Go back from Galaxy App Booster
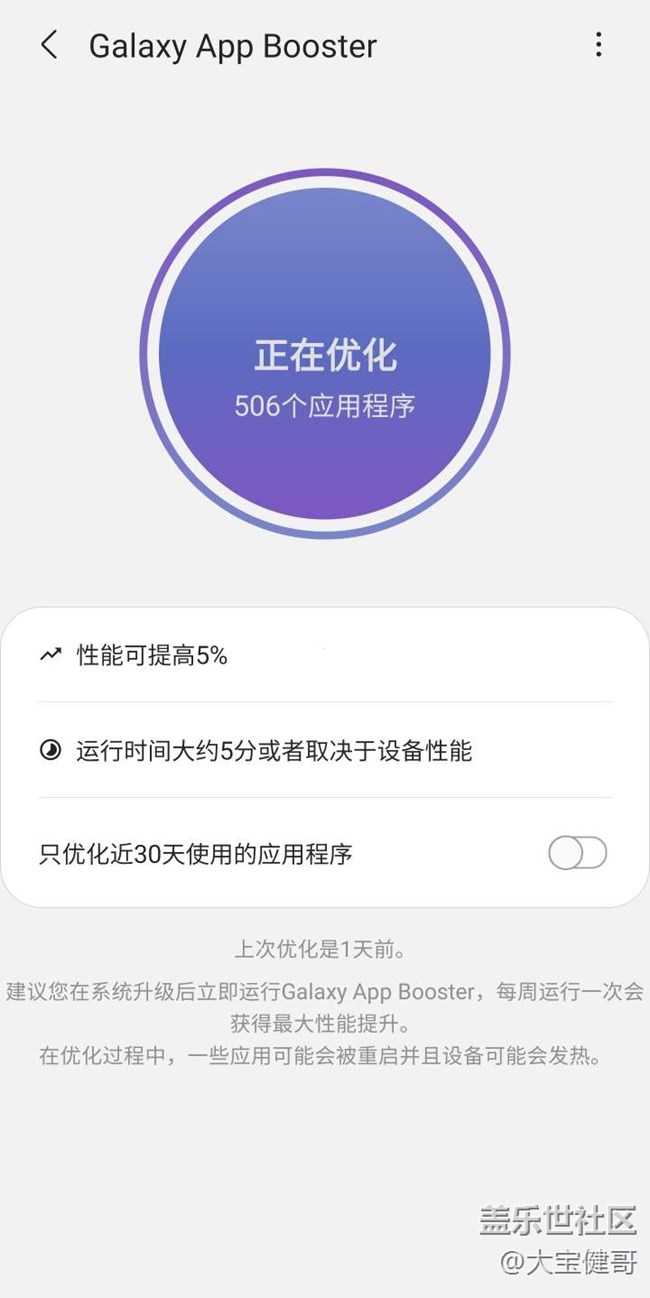Screen dimensions: 650x1298 (49, 45)
